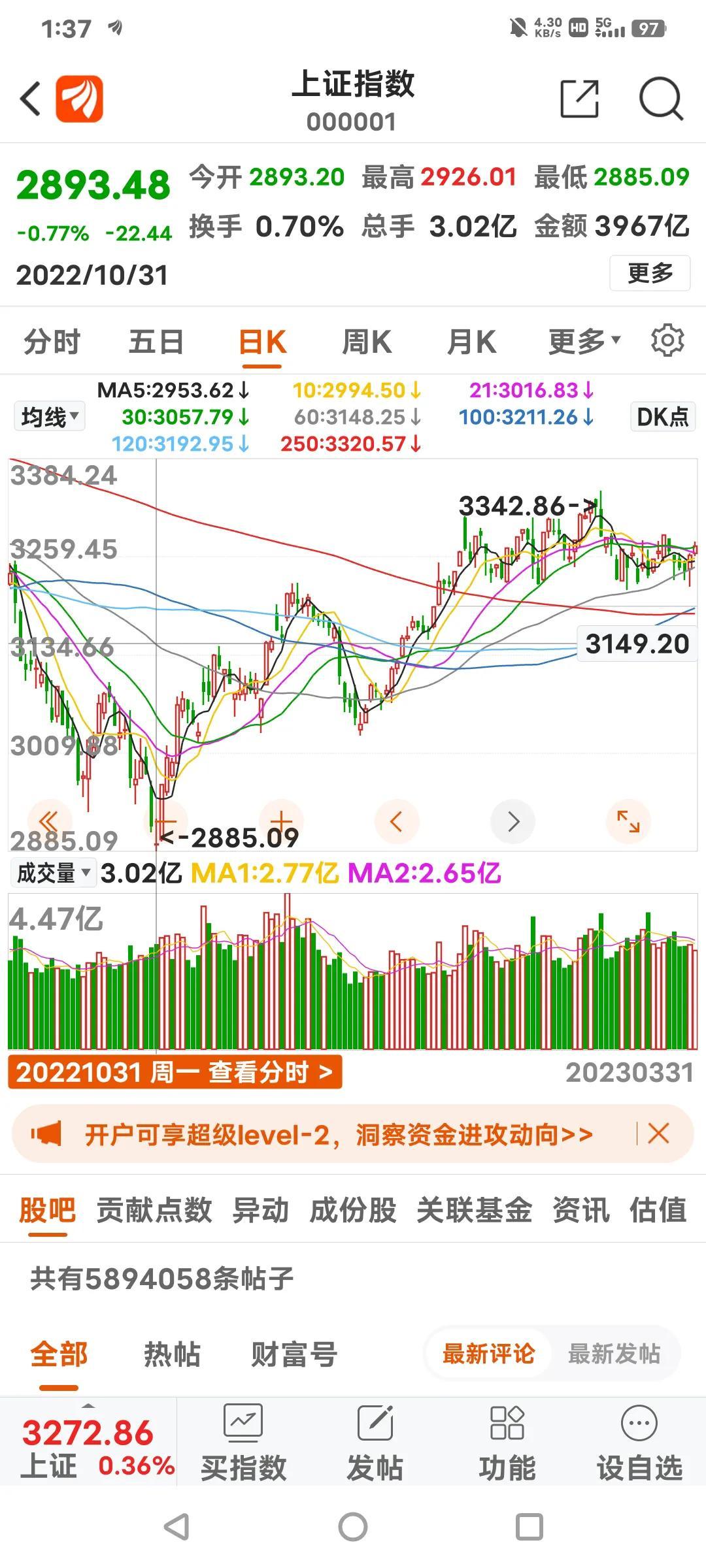Open search with the magnifier icon
706x1568 pixels.
click(661, 99)
